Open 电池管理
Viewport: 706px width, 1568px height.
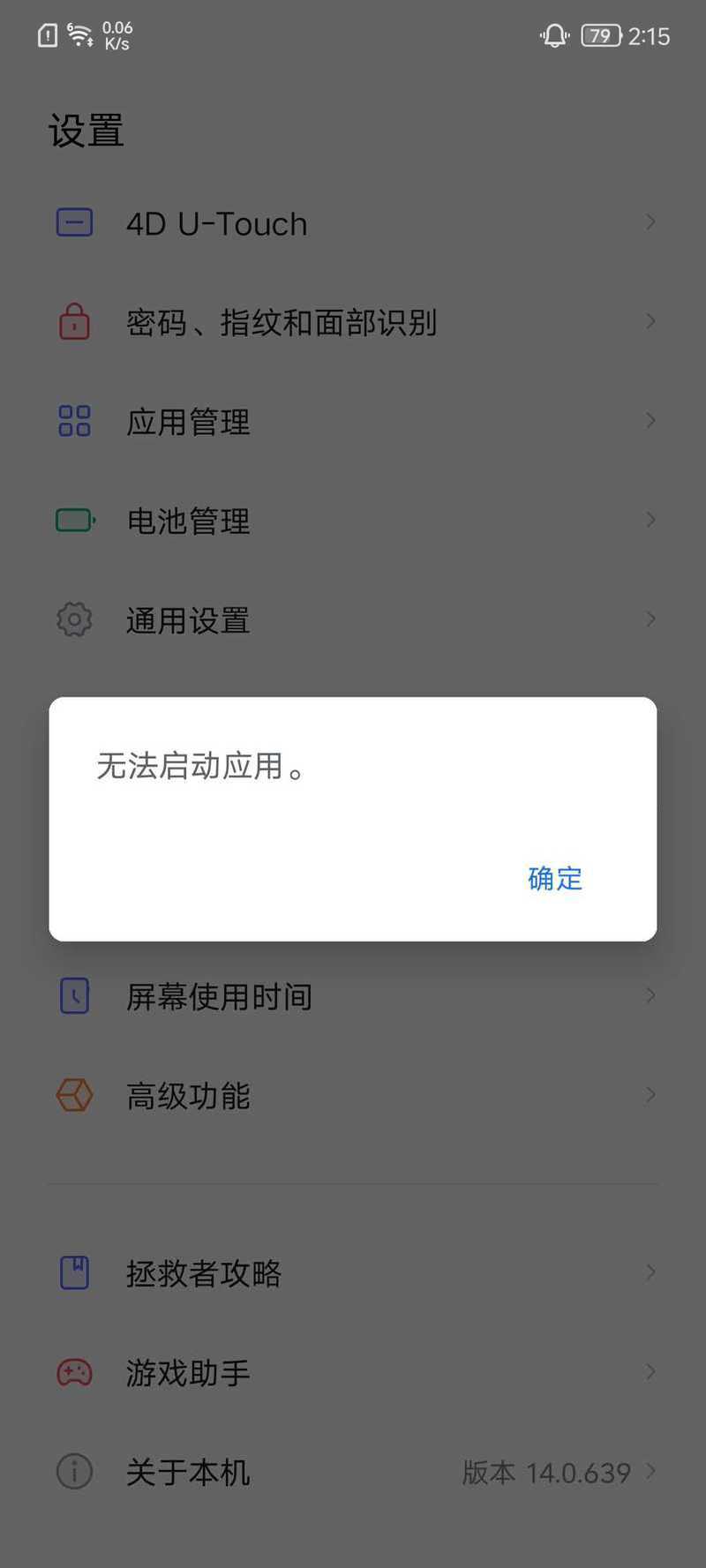tap(353, 521)
